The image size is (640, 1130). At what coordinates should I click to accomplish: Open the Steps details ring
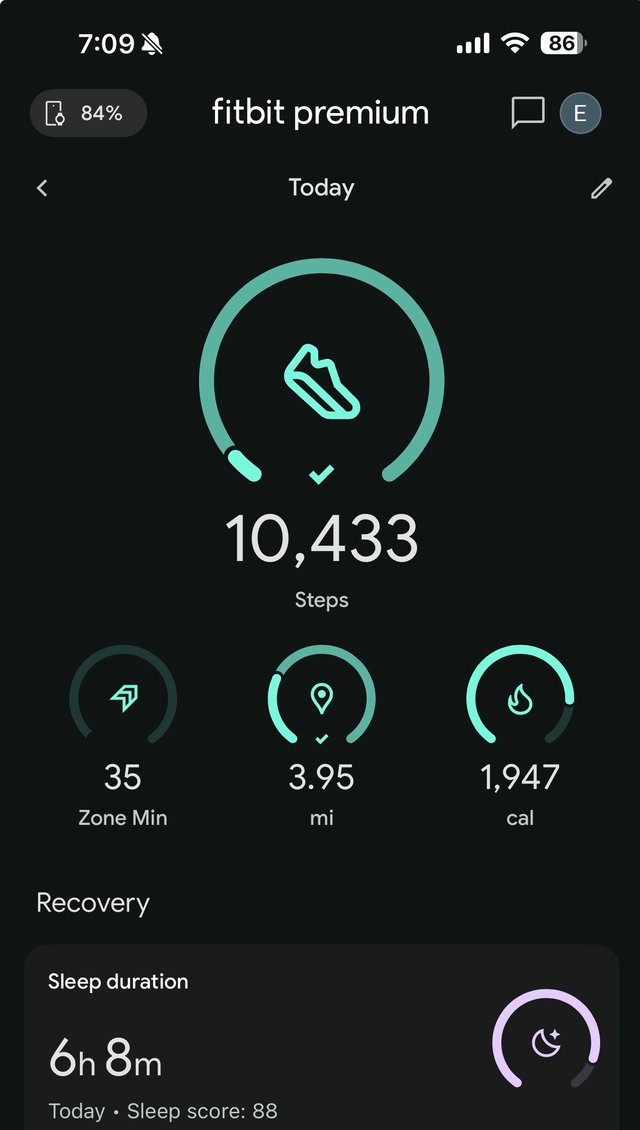[321, 380]
